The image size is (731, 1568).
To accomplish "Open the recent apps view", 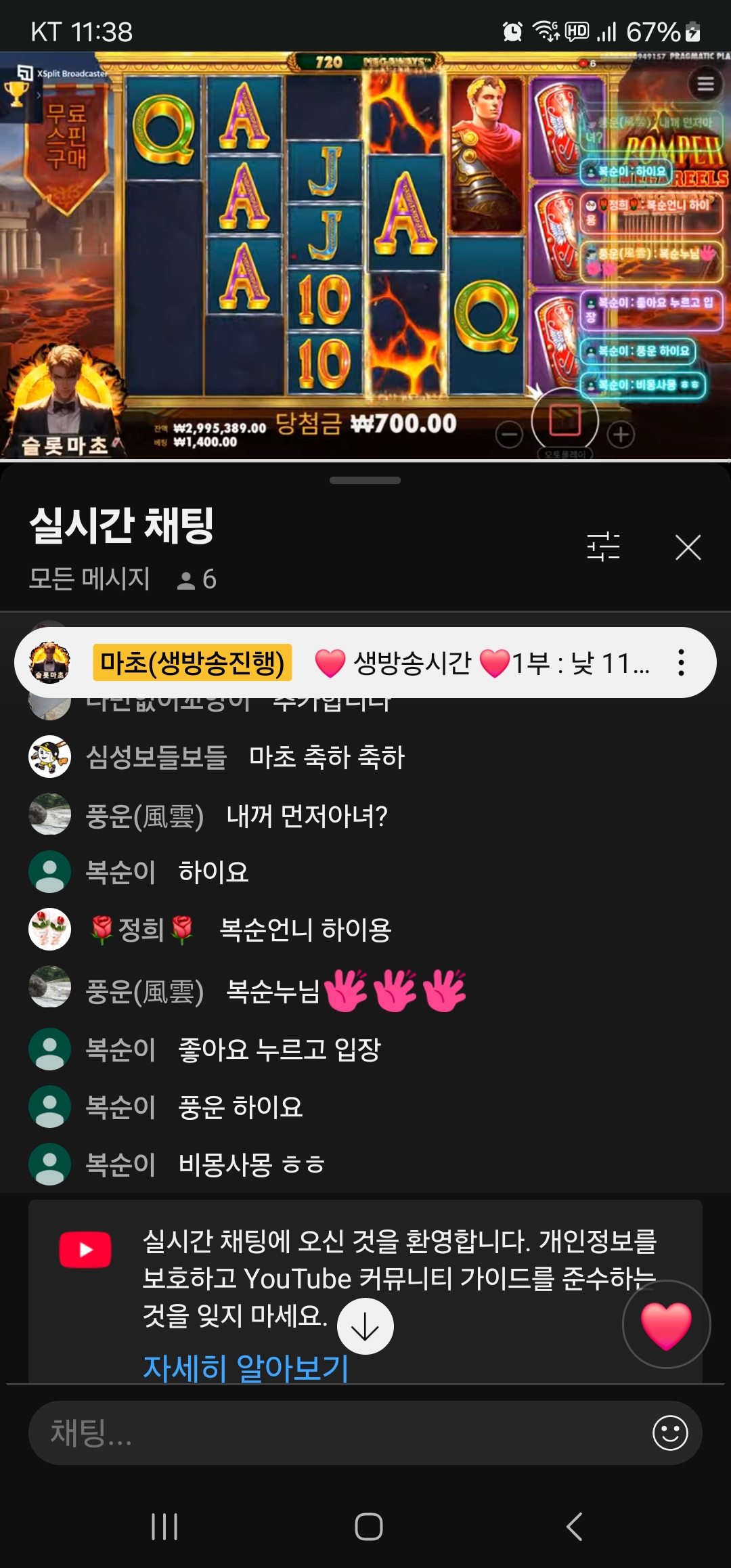I will click(164, 1526).
